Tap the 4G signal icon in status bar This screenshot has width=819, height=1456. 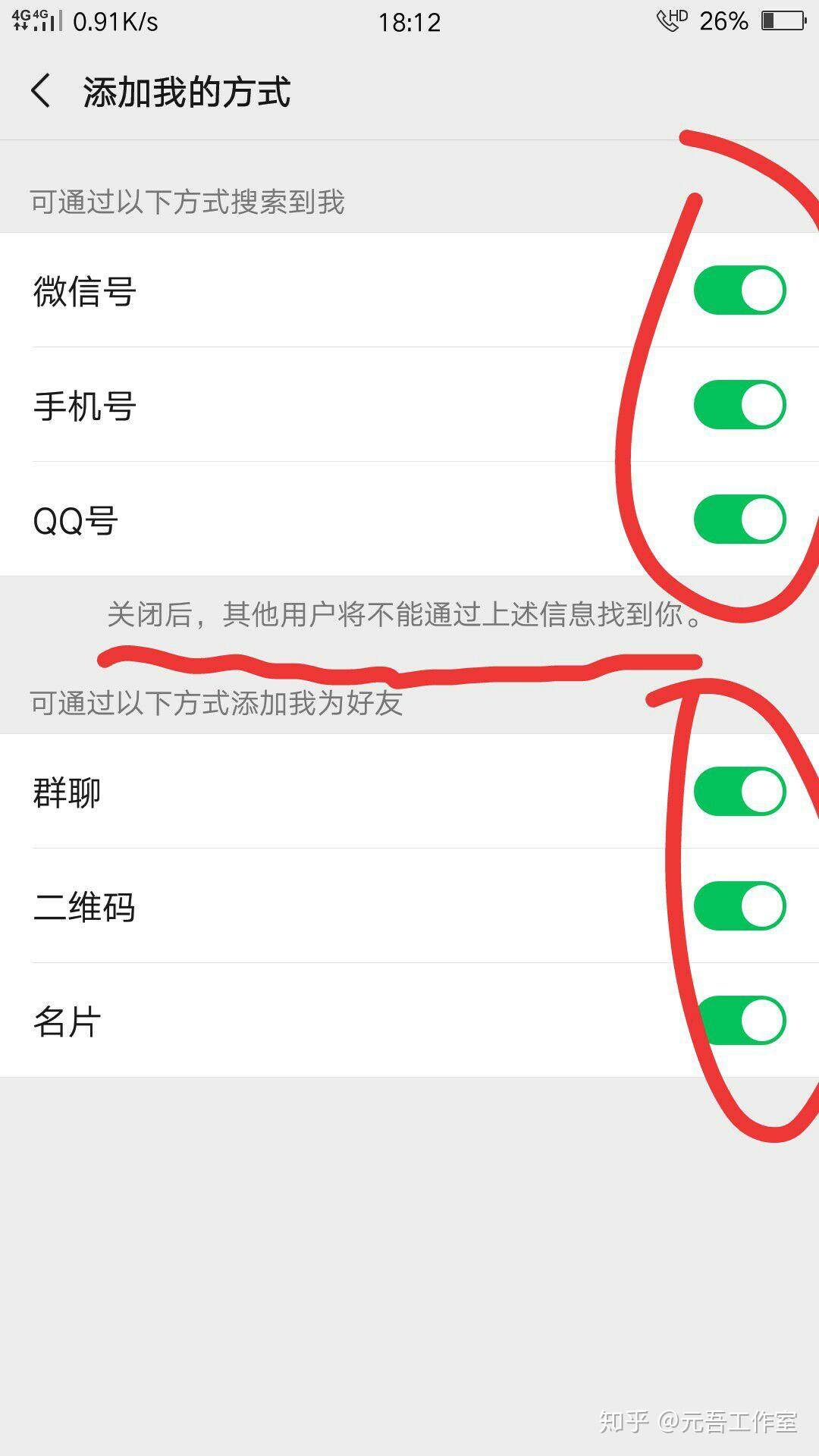[x=47, y=21]
